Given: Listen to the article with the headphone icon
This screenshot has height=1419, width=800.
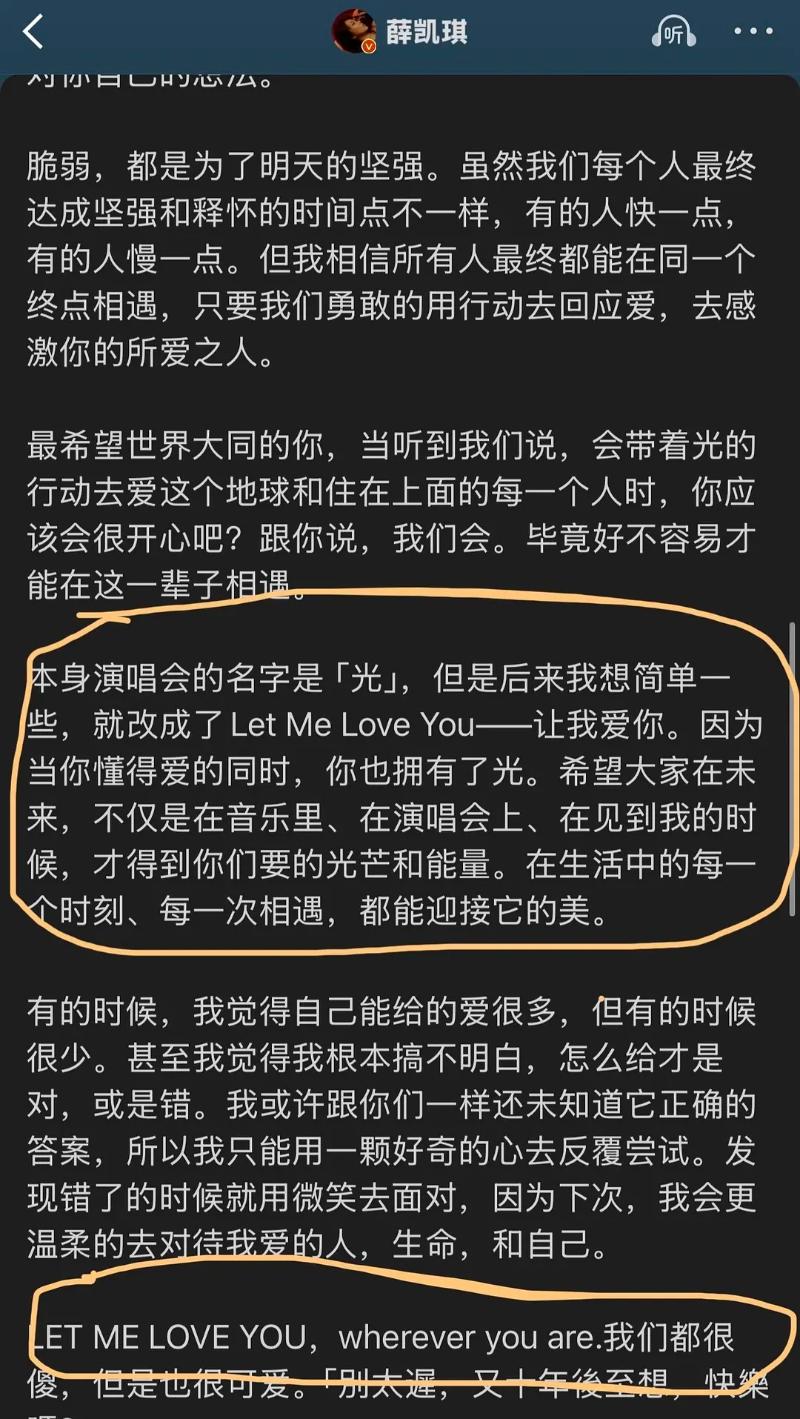Looking at the screenshot, I should point(673,32).
